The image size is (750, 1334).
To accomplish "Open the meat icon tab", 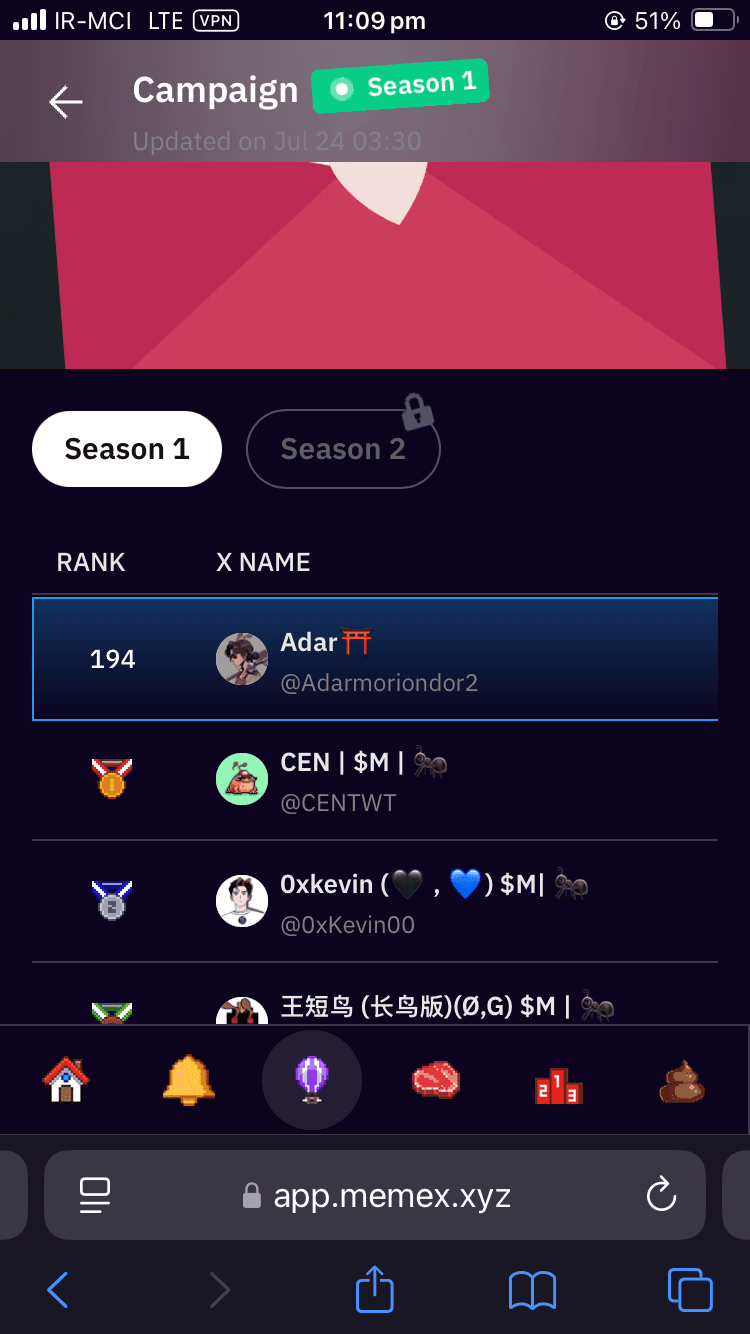I will click(x=435, y=1080).
